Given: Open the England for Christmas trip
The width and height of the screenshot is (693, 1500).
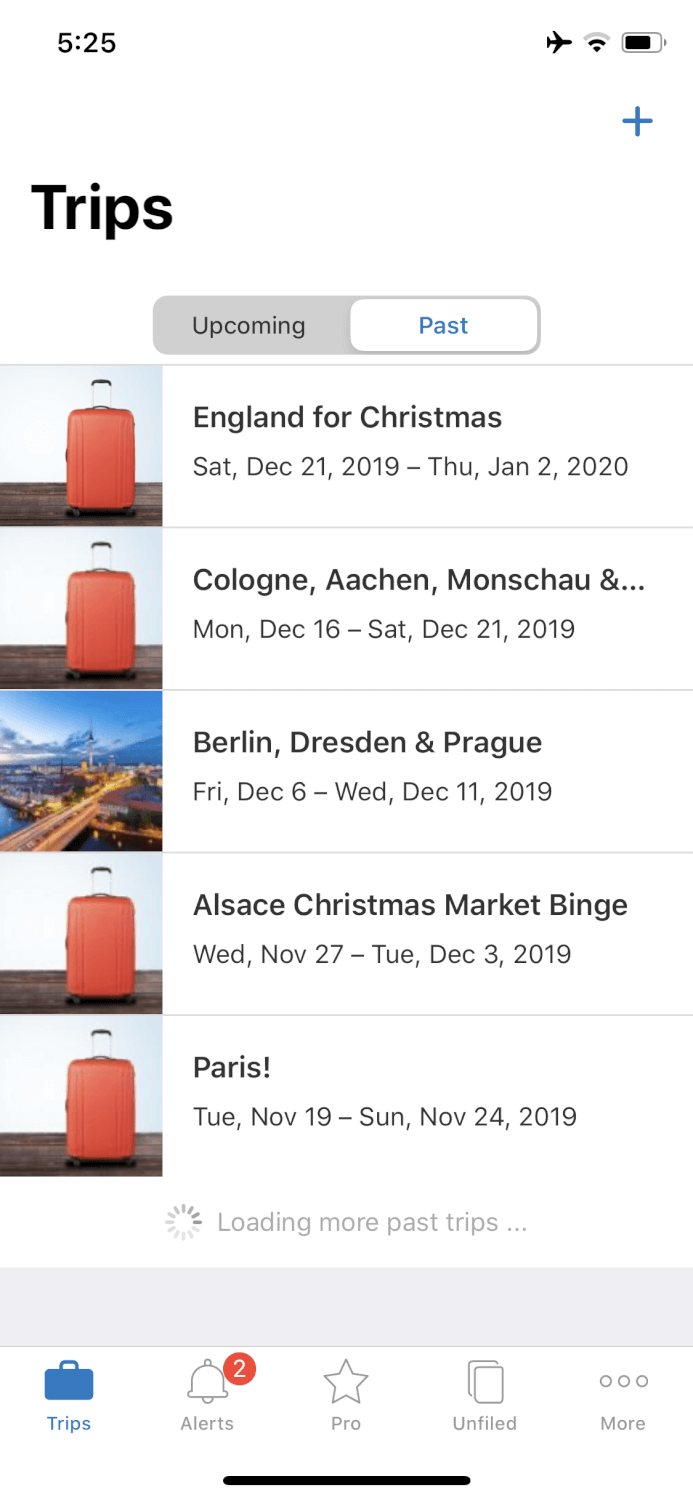Looking at the screenshot, I should [x=346, y=446].
